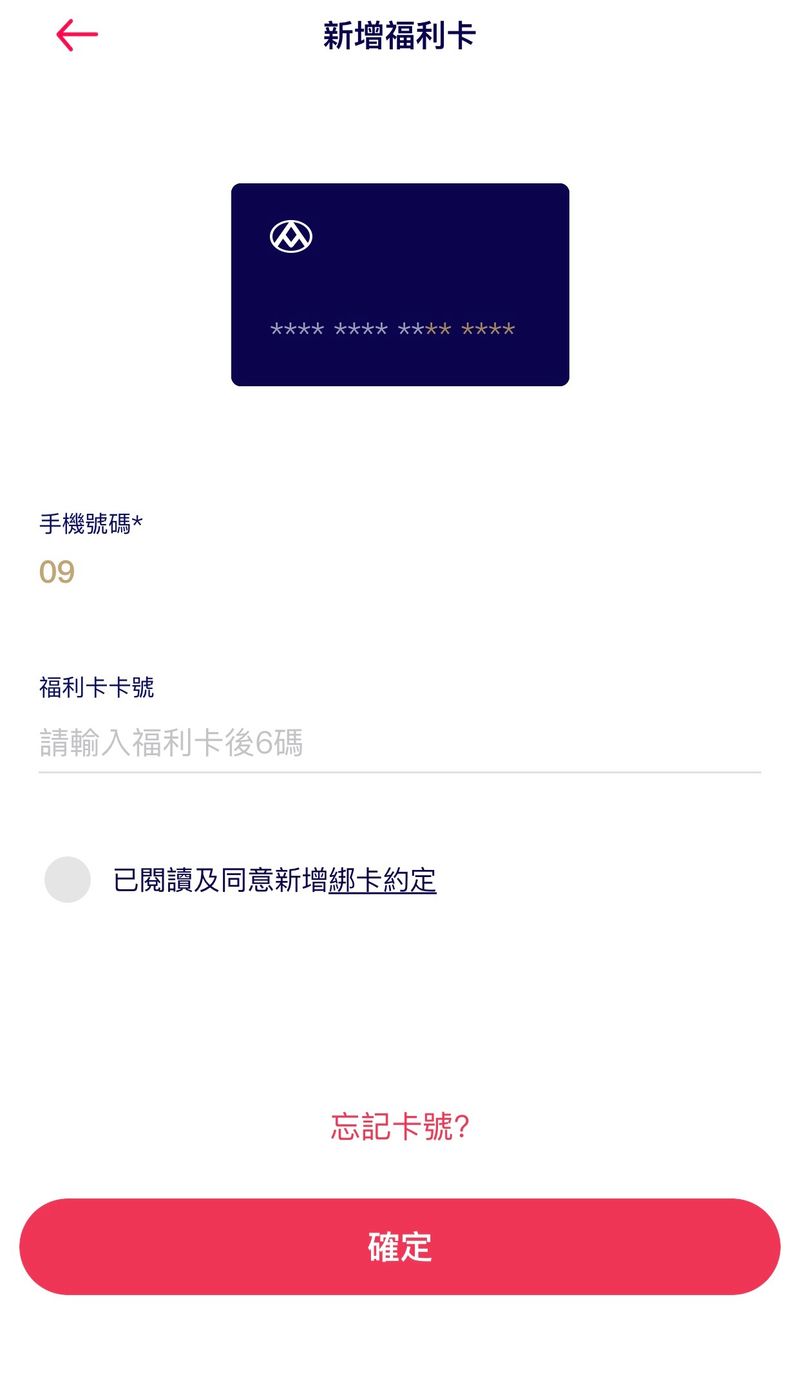Open the 綁卡約定 terms link

(382, 881)
